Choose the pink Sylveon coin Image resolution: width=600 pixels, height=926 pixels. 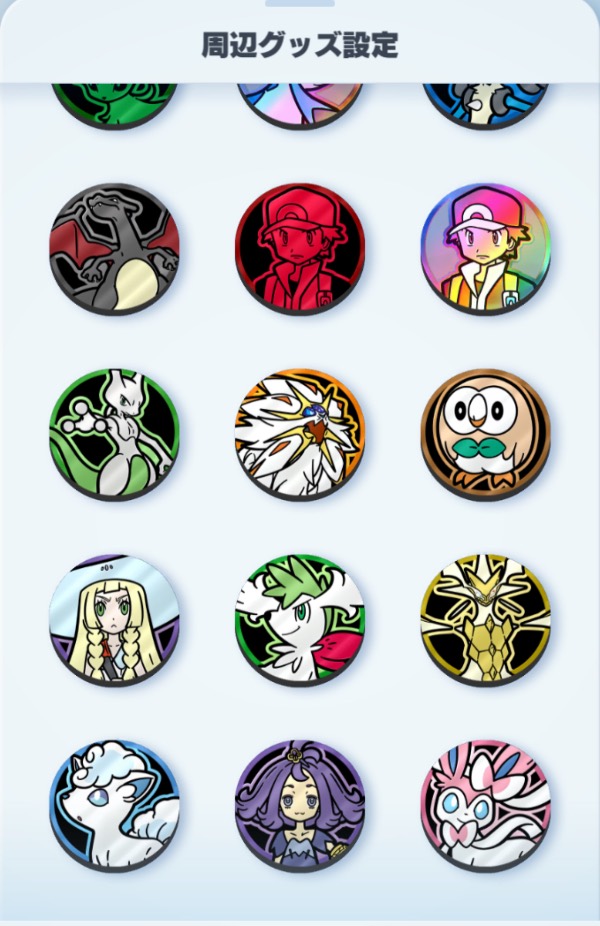point(485,805)
